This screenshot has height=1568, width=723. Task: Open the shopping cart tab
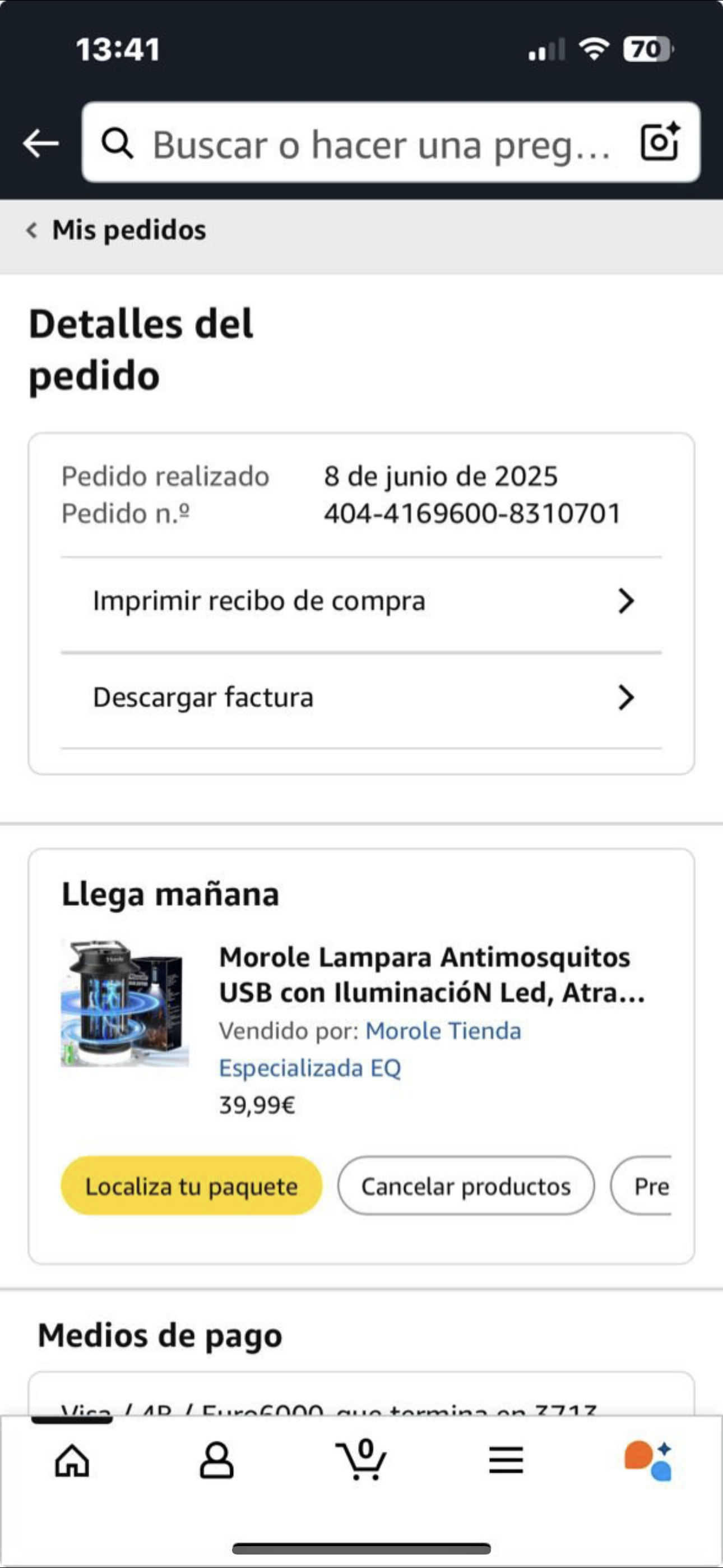click(x=361, y=1460)
